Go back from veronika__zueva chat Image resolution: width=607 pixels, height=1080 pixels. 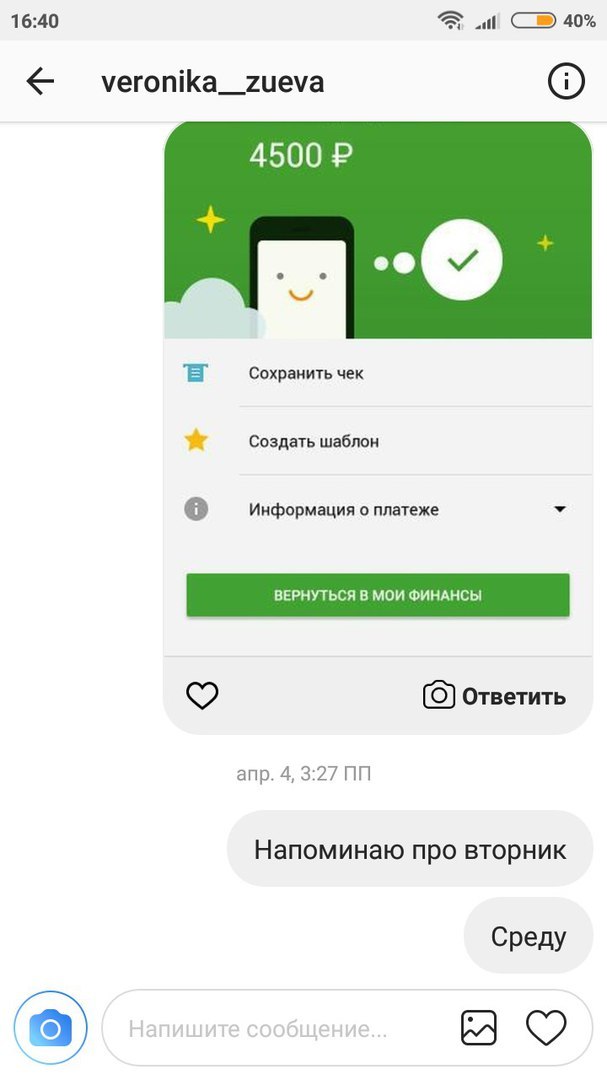coord(40,81)
